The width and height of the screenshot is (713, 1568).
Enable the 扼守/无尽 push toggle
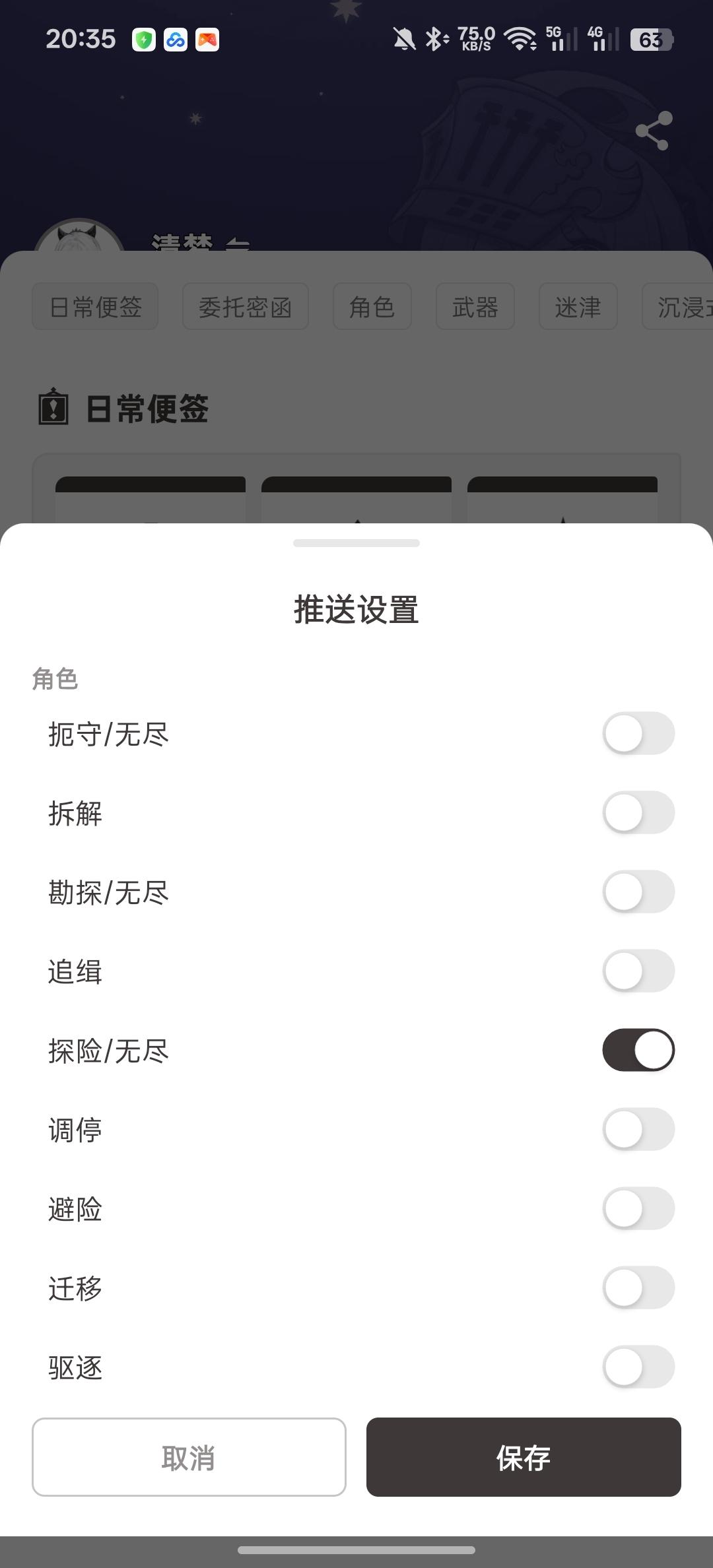638,733
